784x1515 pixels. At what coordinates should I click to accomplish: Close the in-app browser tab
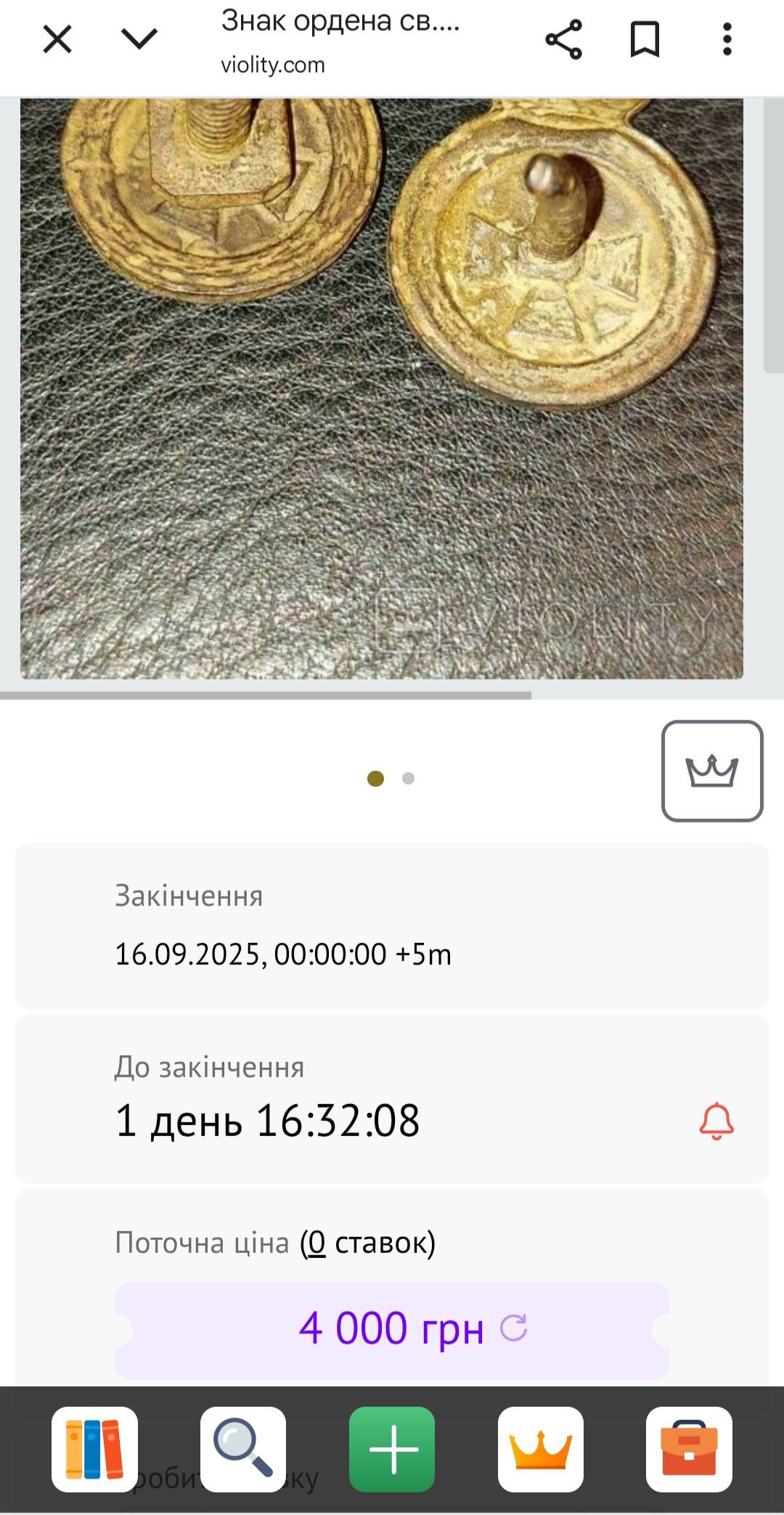click(x=57, y=39)
